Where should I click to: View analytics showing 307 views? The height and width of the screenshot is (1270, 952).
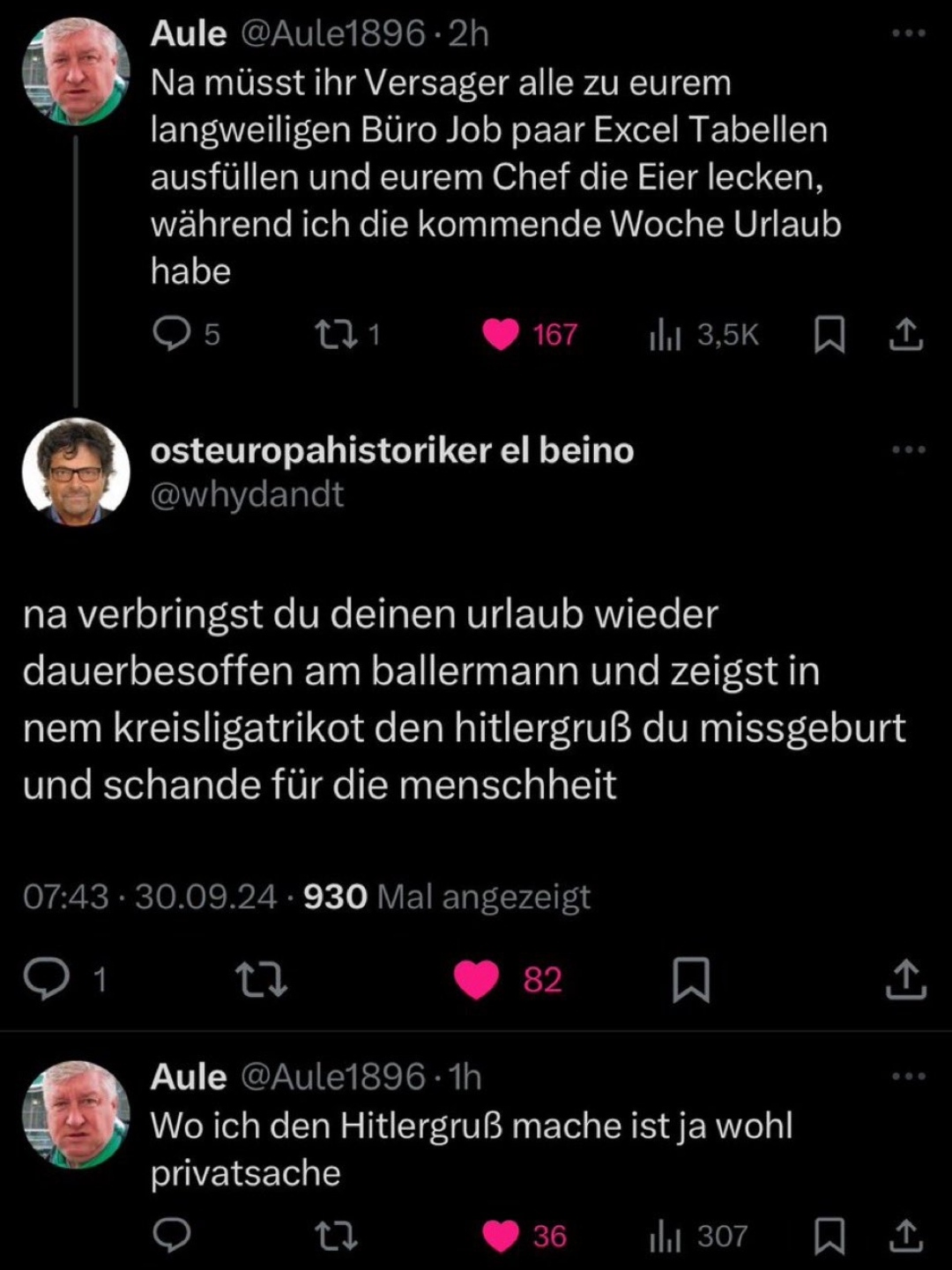tap(665, 1237)
